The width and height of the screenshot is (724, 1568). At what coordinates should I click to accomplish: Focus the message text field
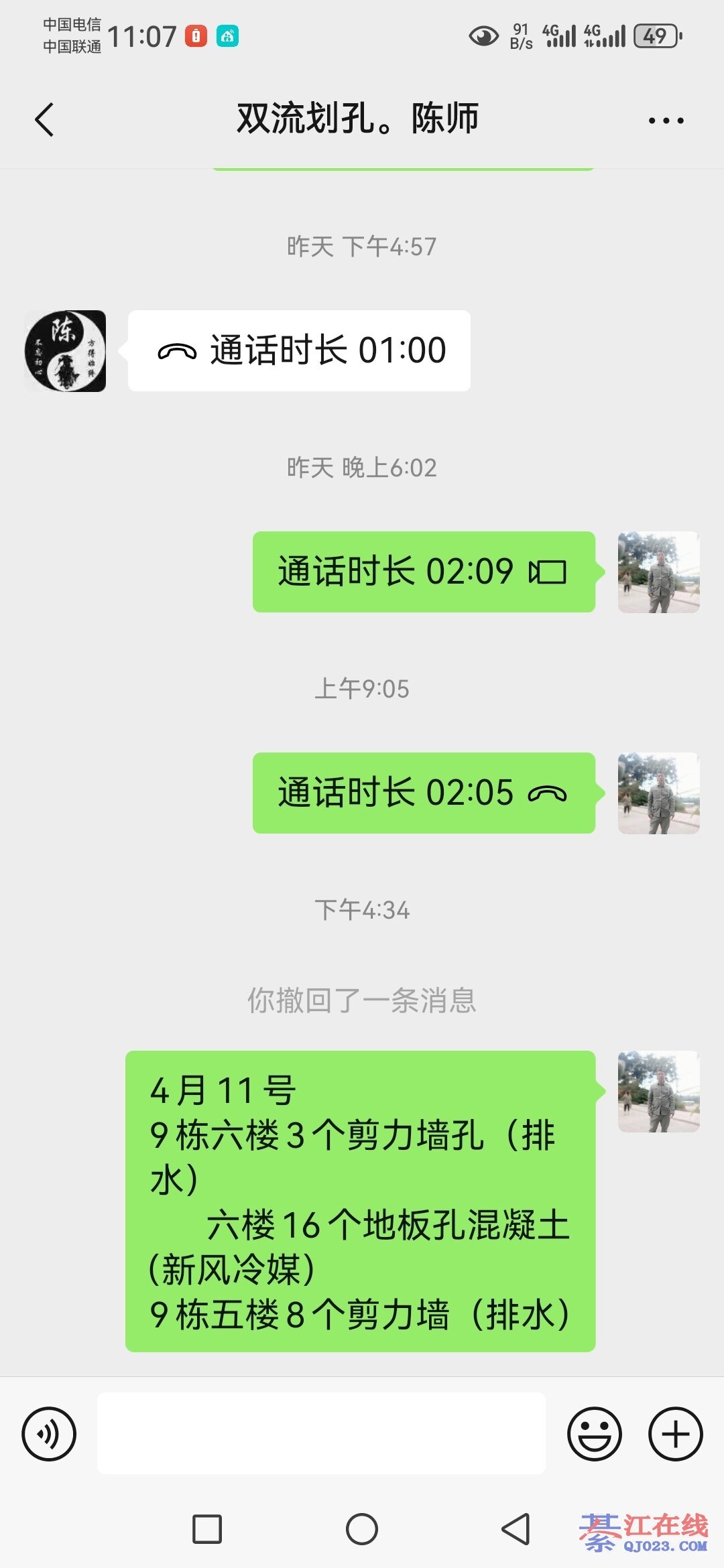point(320,1433)
